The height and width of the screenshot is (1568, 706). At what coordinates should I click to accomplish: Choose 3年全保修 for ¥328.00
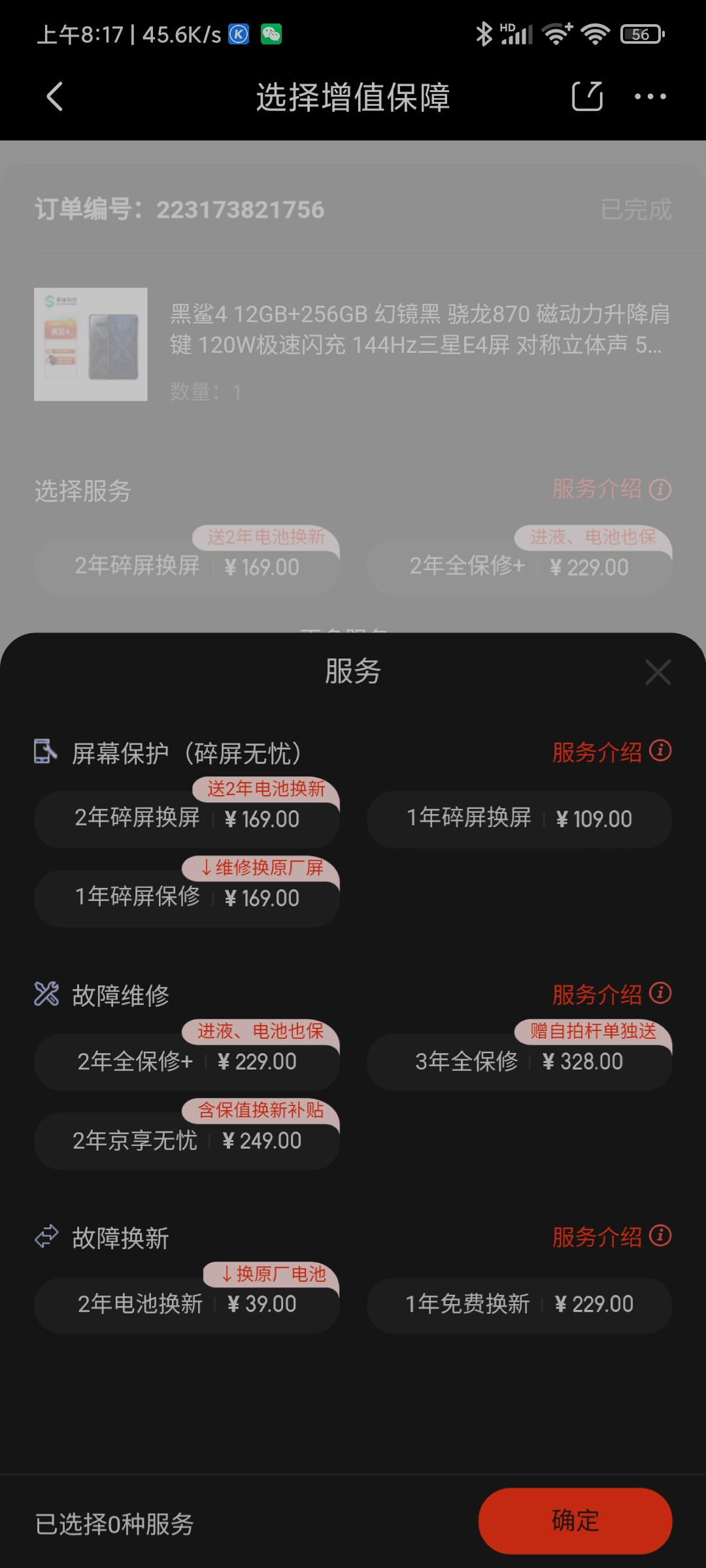coord(519,1062)
